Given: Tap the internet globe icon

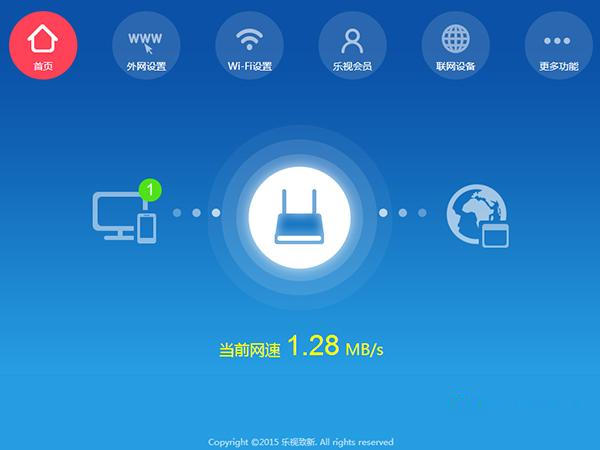Looking at the screenshot, I should pyautogui.click(x=477, y=214).
